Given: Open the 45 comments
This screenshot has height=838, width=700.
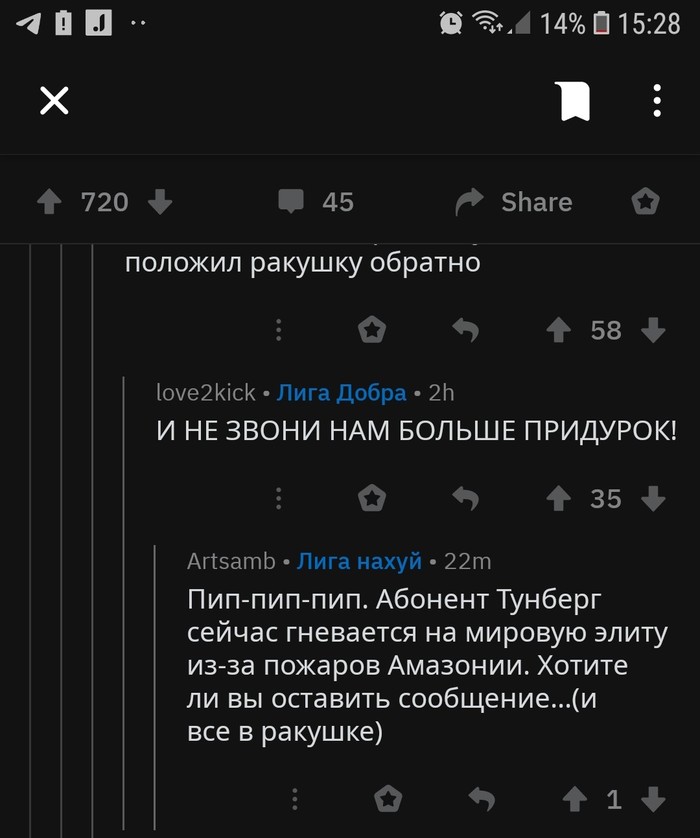Looking at the screenshot, I should pos(316,202).
